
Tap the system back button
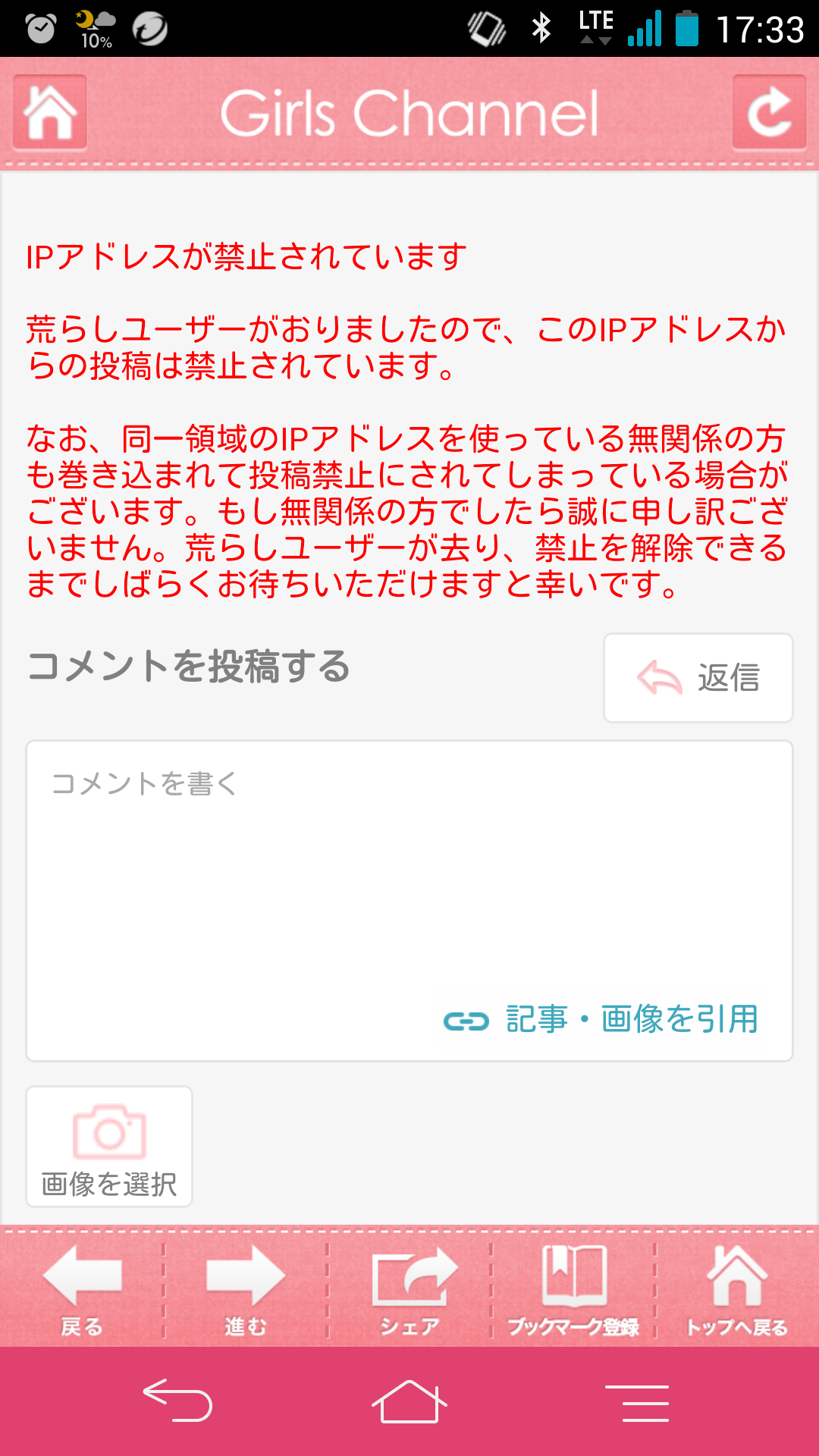(177, 1401)
